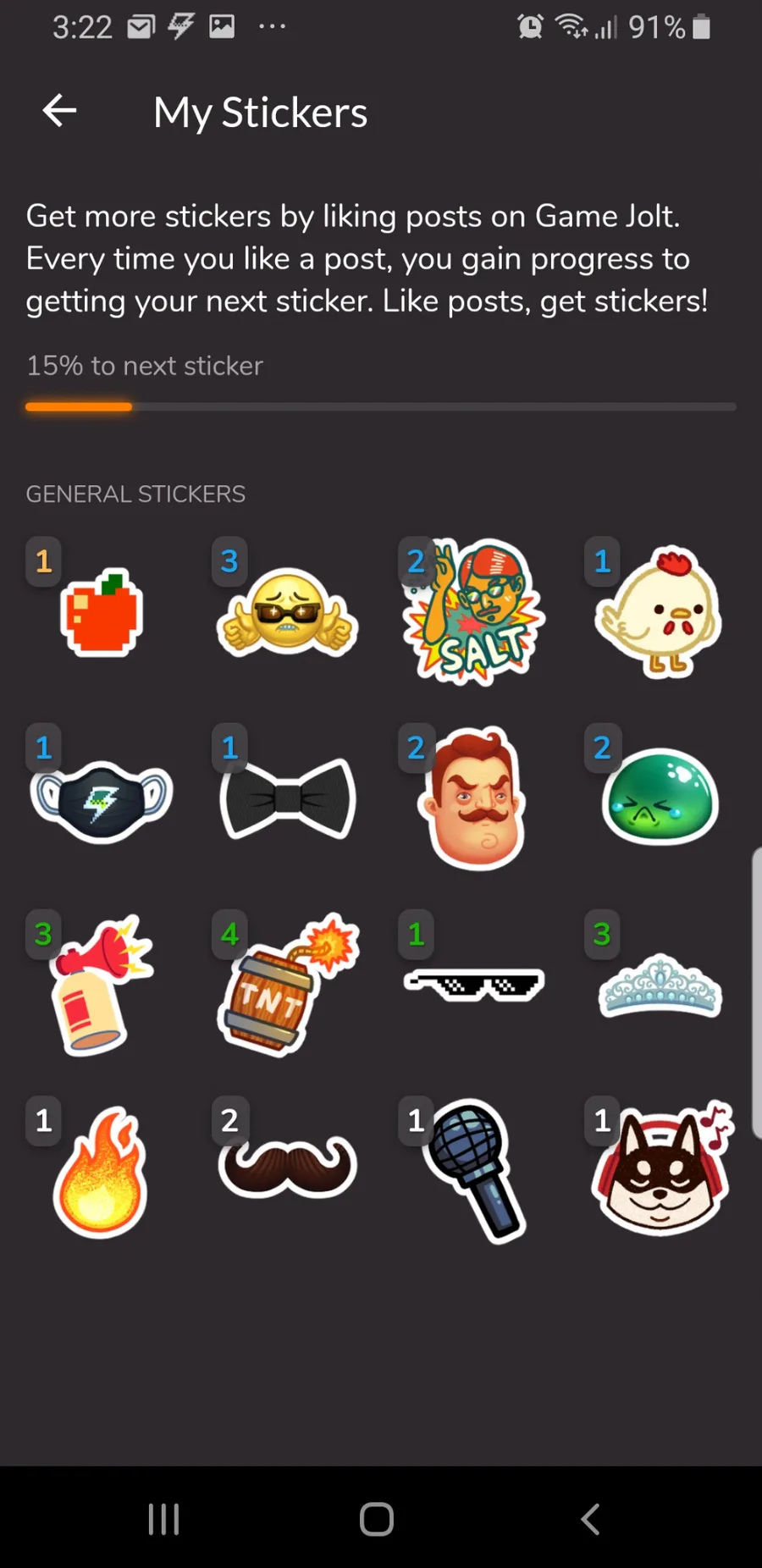Screen dimensions: 762x1568
Task: Go to the home screen
Action: click(x=377, y=1519)
